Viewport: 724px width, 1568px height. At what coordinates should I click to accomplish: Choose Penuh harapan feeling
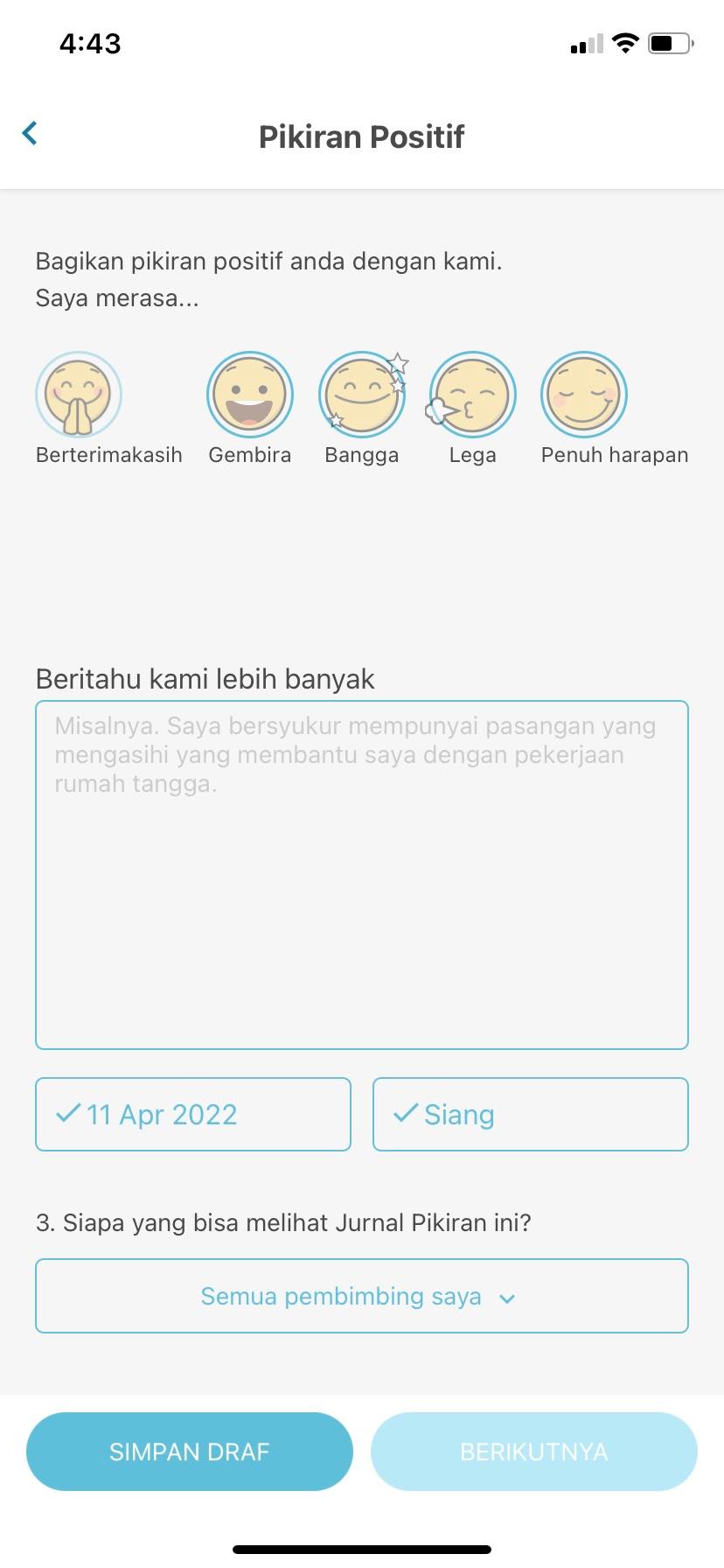[x=584, y=395]
